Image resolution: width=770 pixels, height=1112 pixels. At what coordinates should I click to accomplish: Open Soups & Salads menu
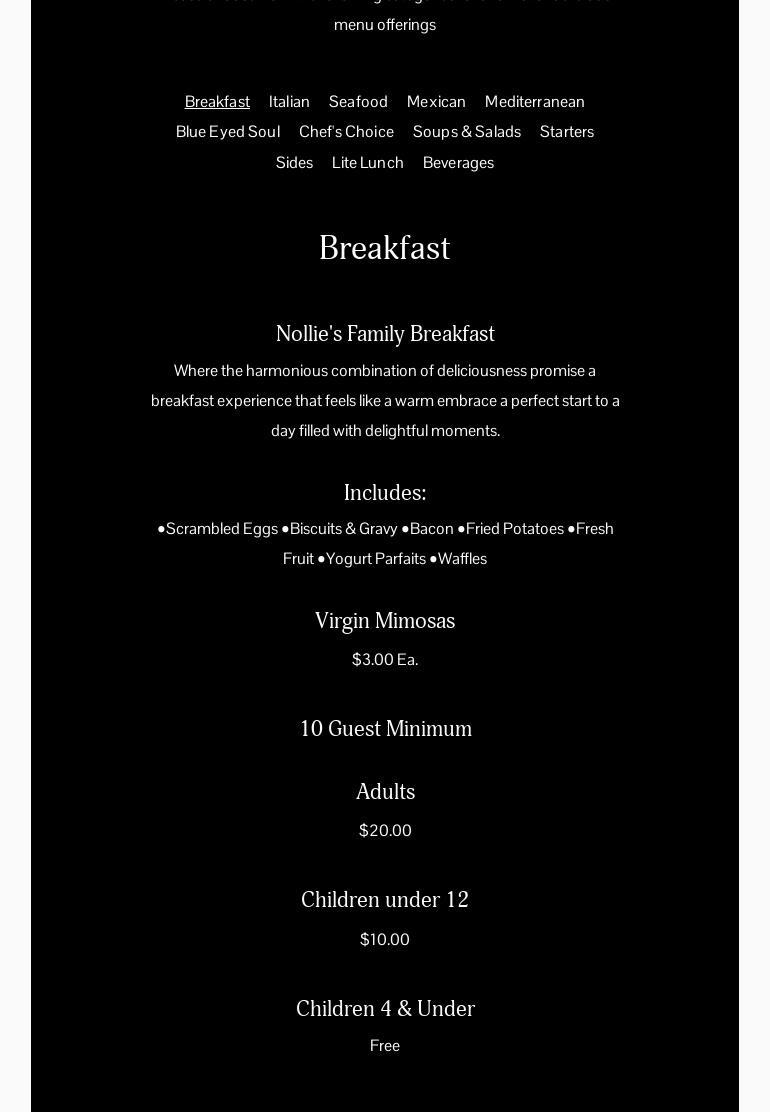point(467,131)
